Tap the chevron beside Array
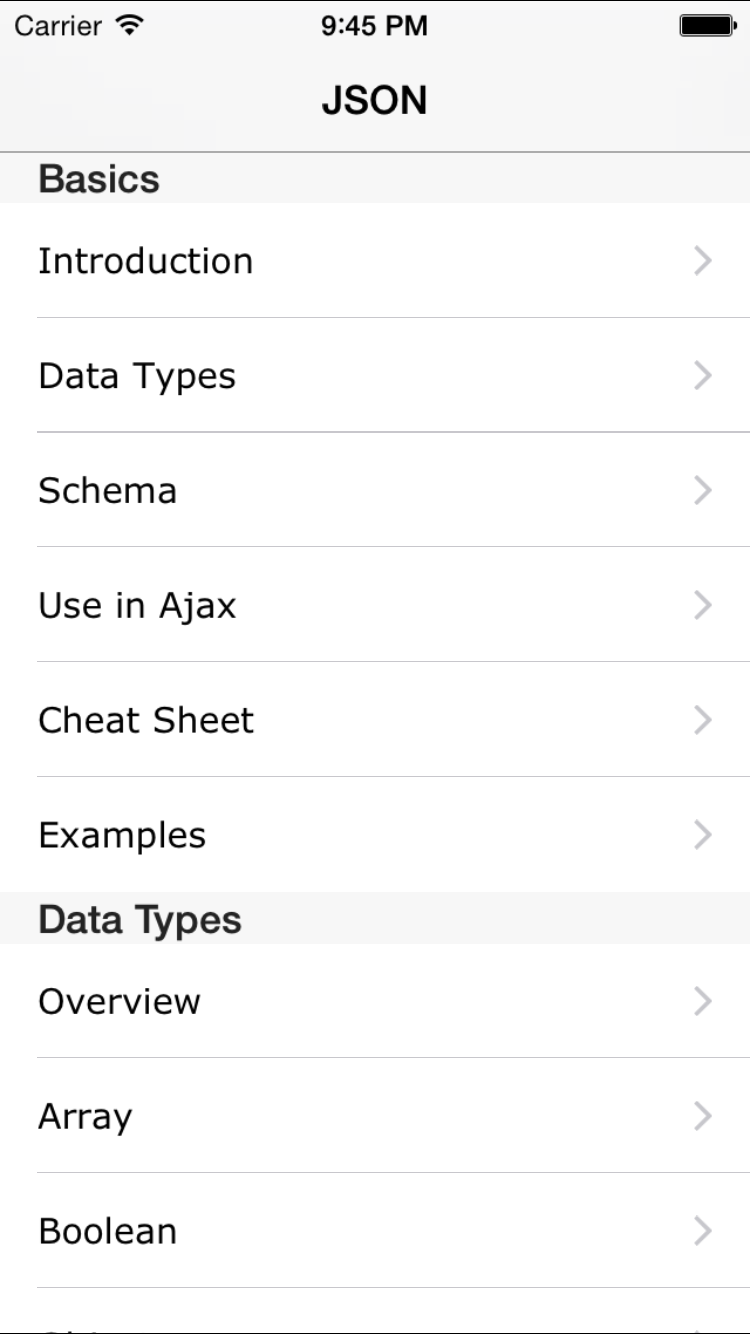The height and width of the screenshot is (1334, 750). (703, 1115)
